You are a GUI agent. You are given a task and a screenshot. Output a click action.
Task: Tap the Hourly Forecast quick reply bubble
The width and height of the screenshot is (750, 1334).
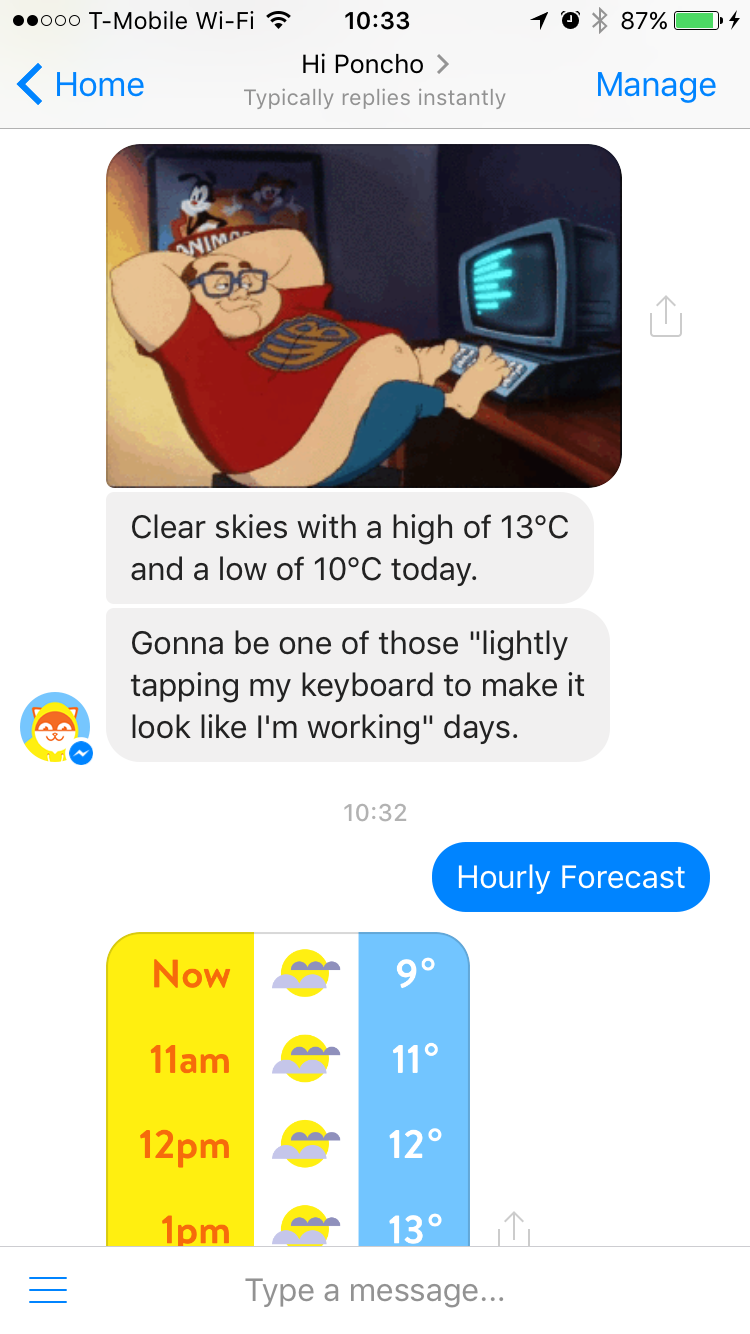(570, 877)
